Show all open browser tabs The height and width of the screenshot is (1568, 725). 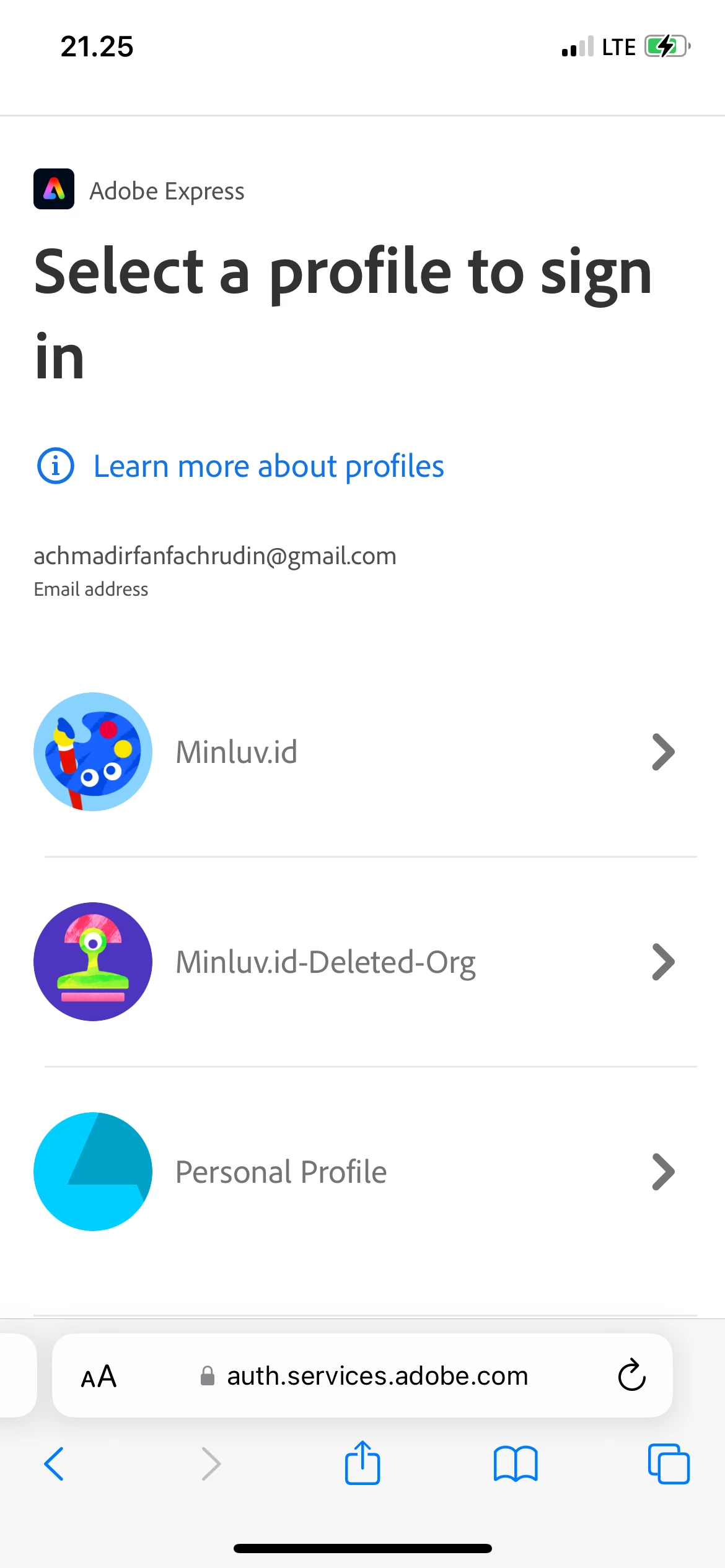669,1464
